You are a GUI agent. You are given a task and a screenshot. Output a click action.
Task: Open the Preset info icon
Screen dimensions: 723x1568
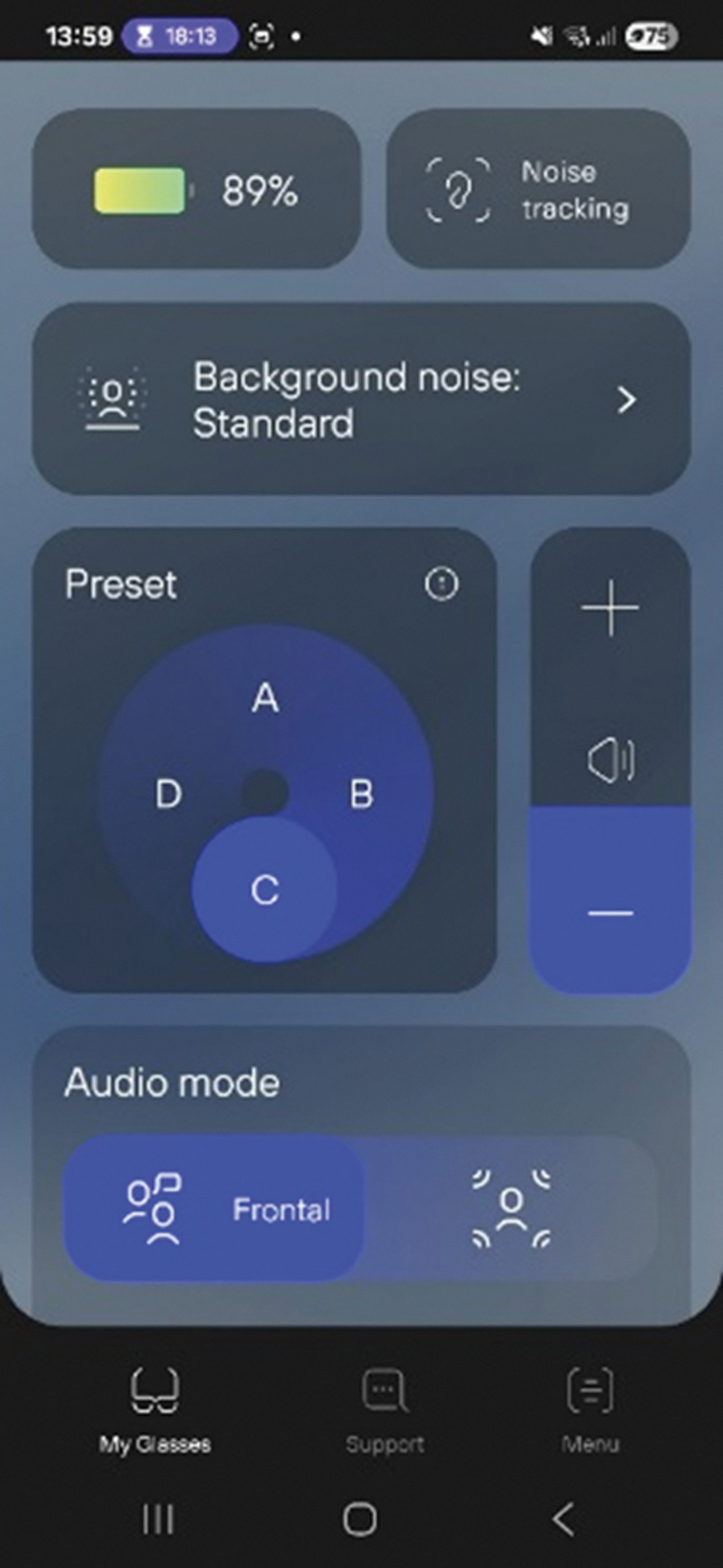441,584
